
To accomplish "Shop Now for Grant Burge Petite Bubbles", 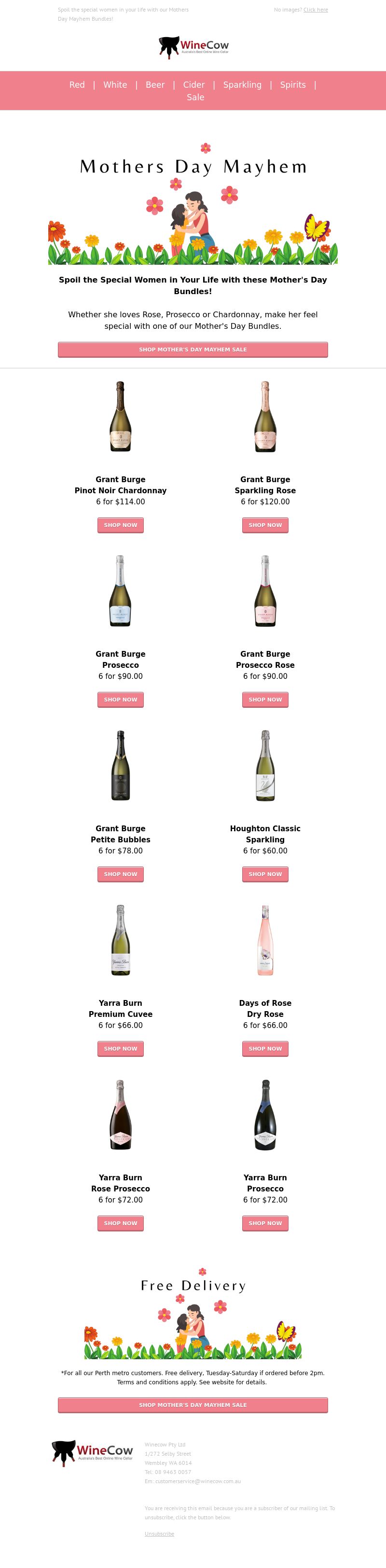I will coord(121,874).
